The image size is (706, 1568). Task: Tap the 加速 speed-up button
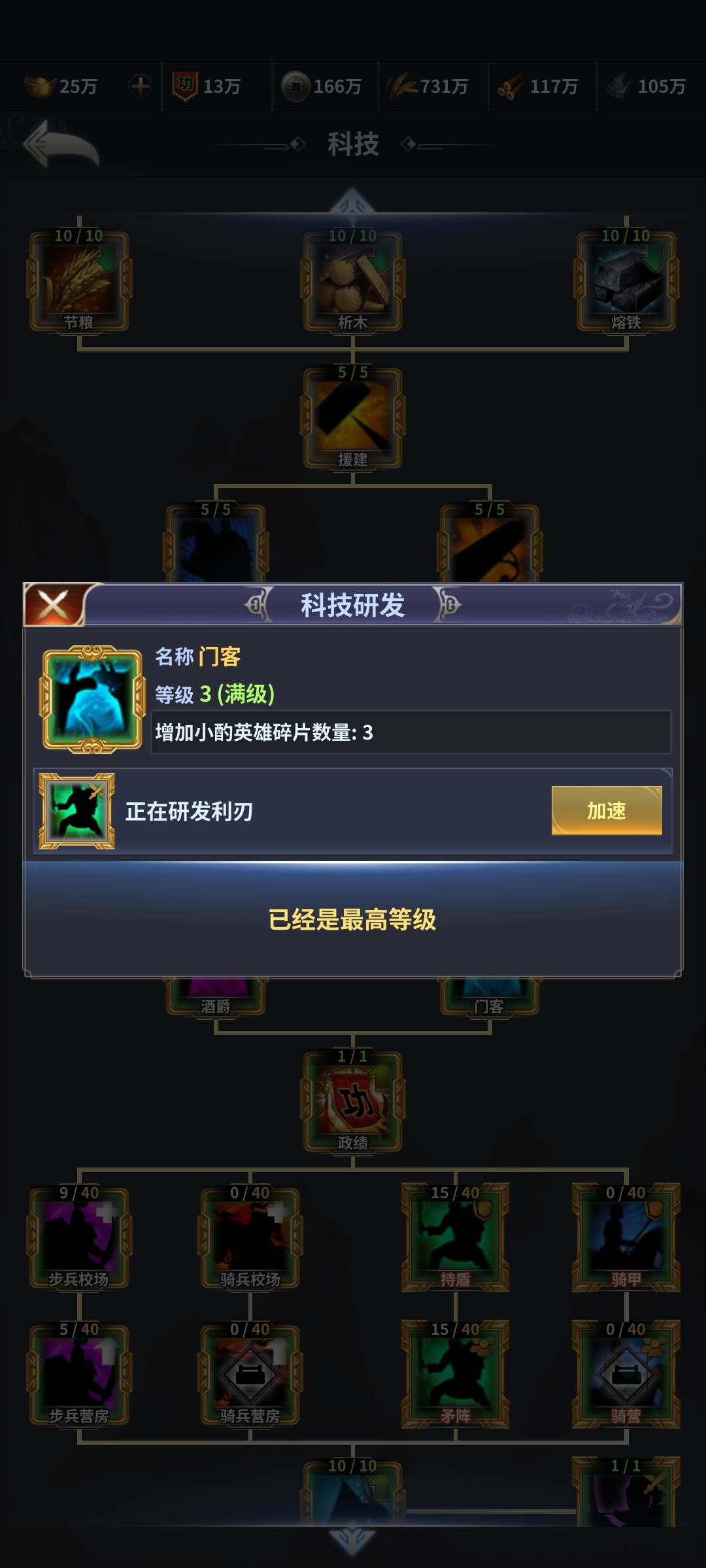tap(606, 810)
